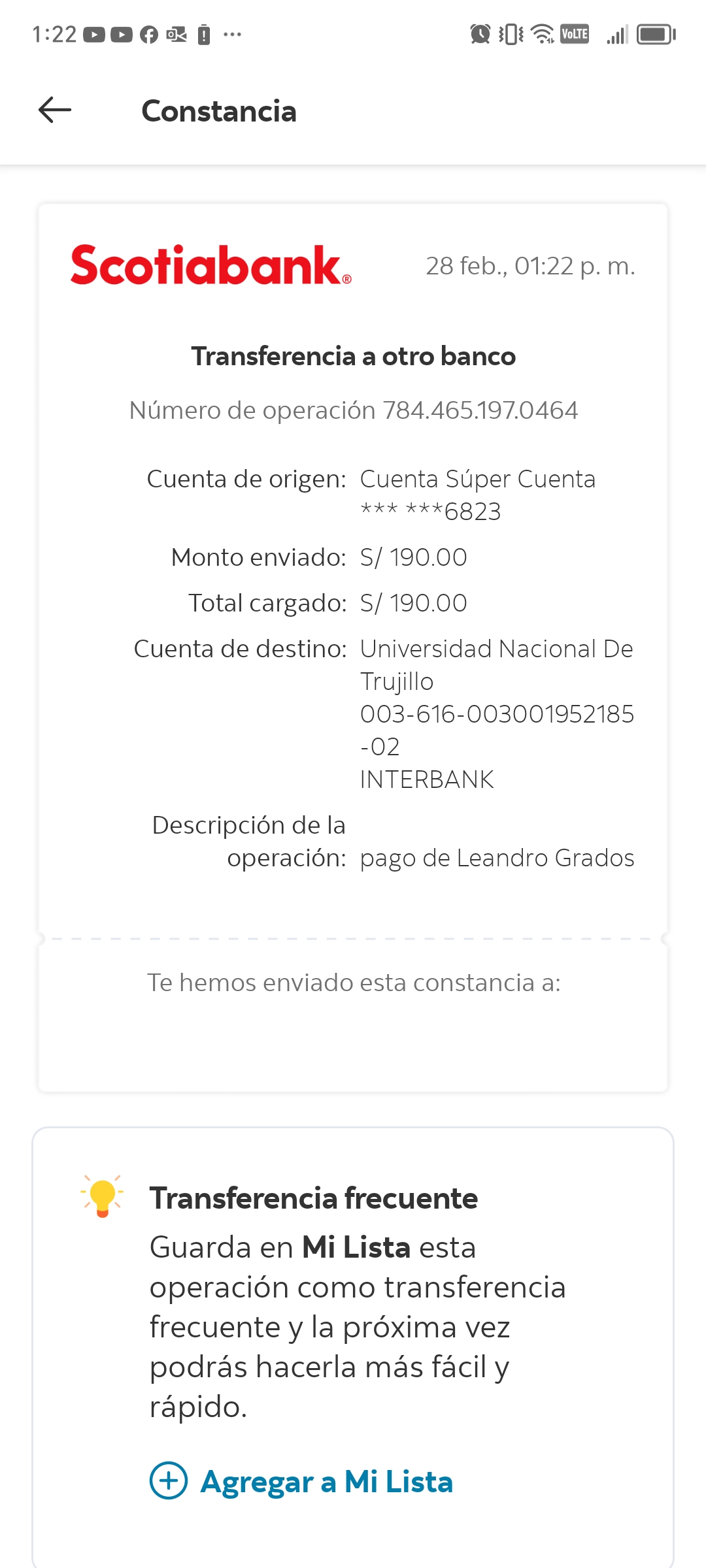Tap Agregar a Mi Lista

tap(301, 1481)
